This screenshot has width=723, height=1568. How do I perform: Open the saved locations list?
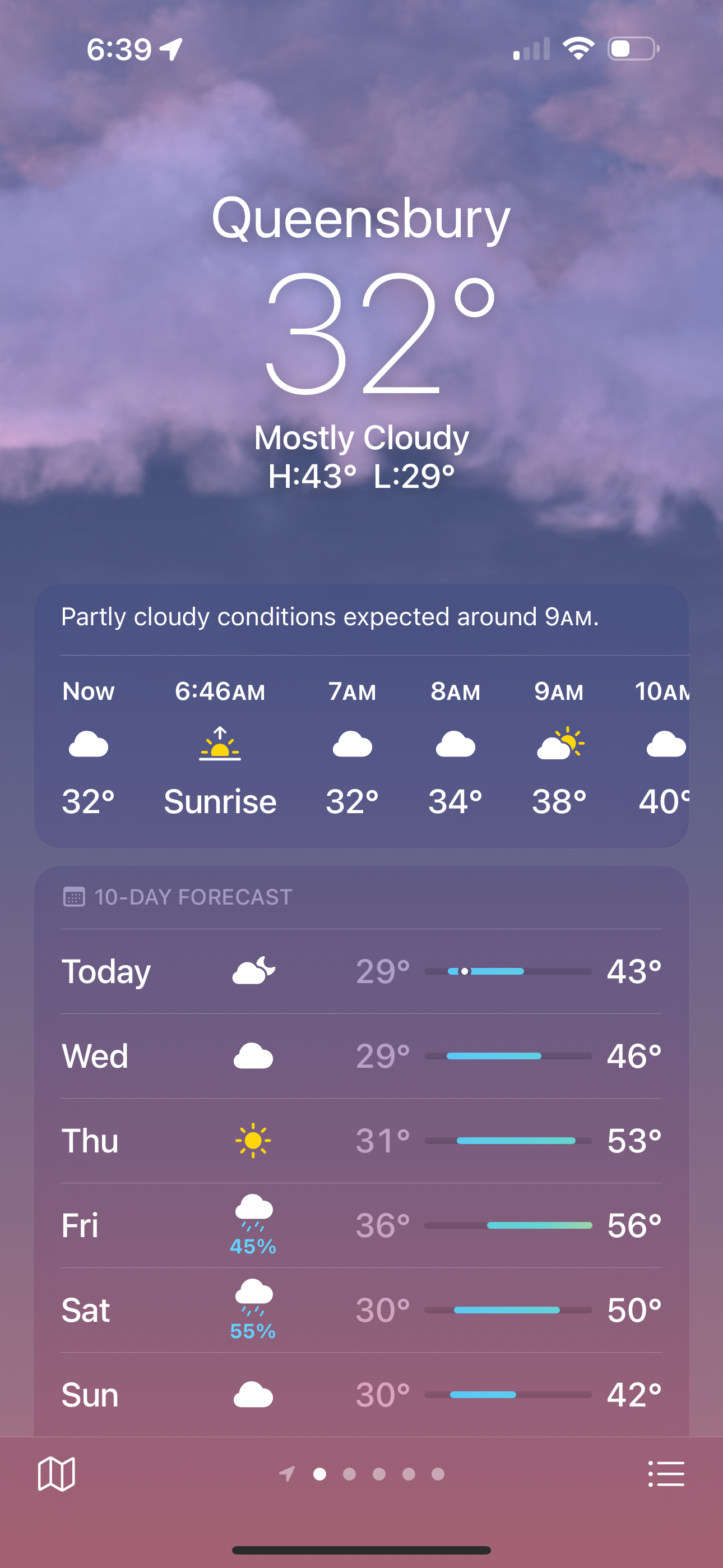tap(666, 1474)
